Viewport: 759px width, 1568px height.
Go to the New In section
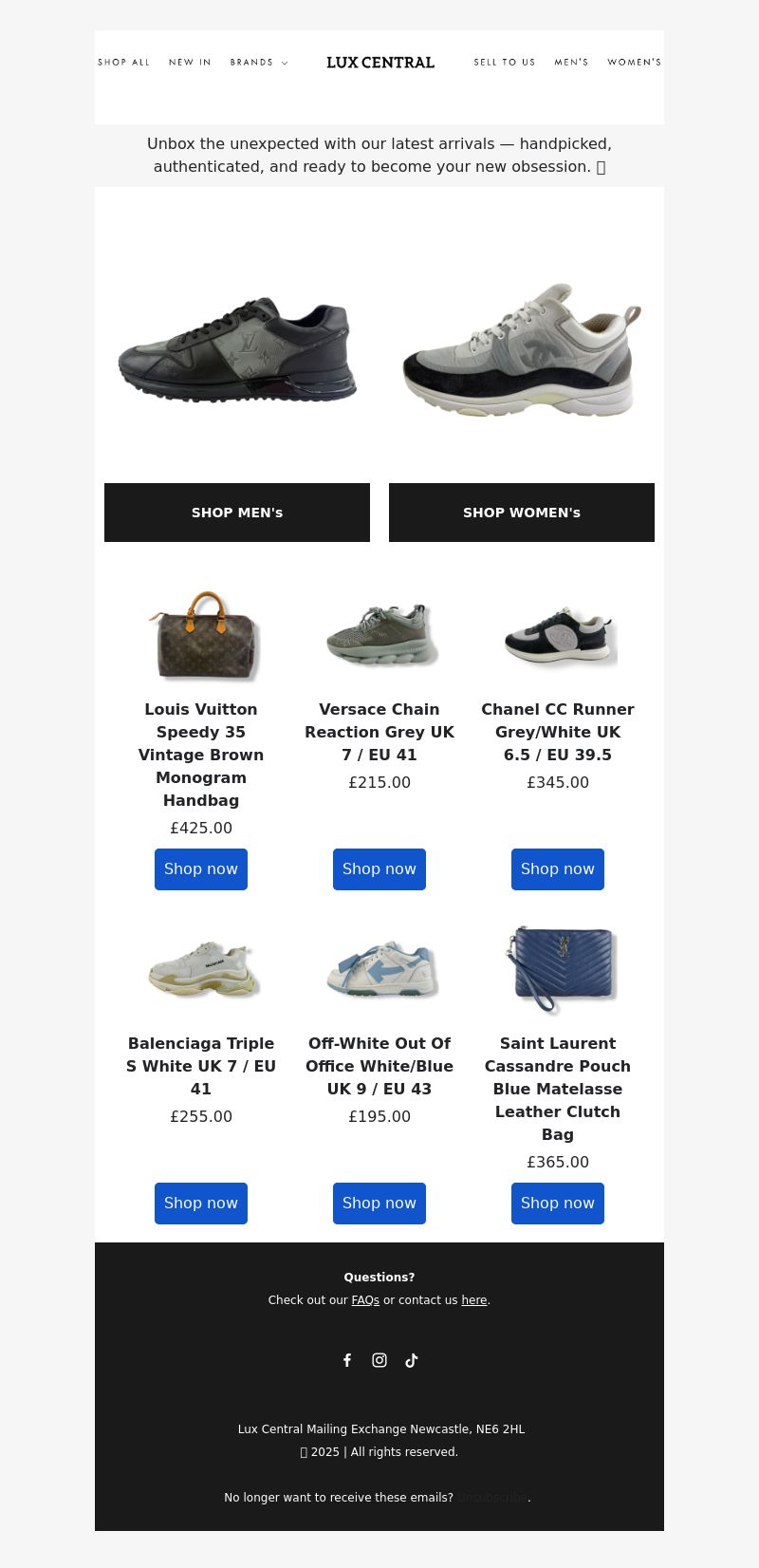coord(190,63)
